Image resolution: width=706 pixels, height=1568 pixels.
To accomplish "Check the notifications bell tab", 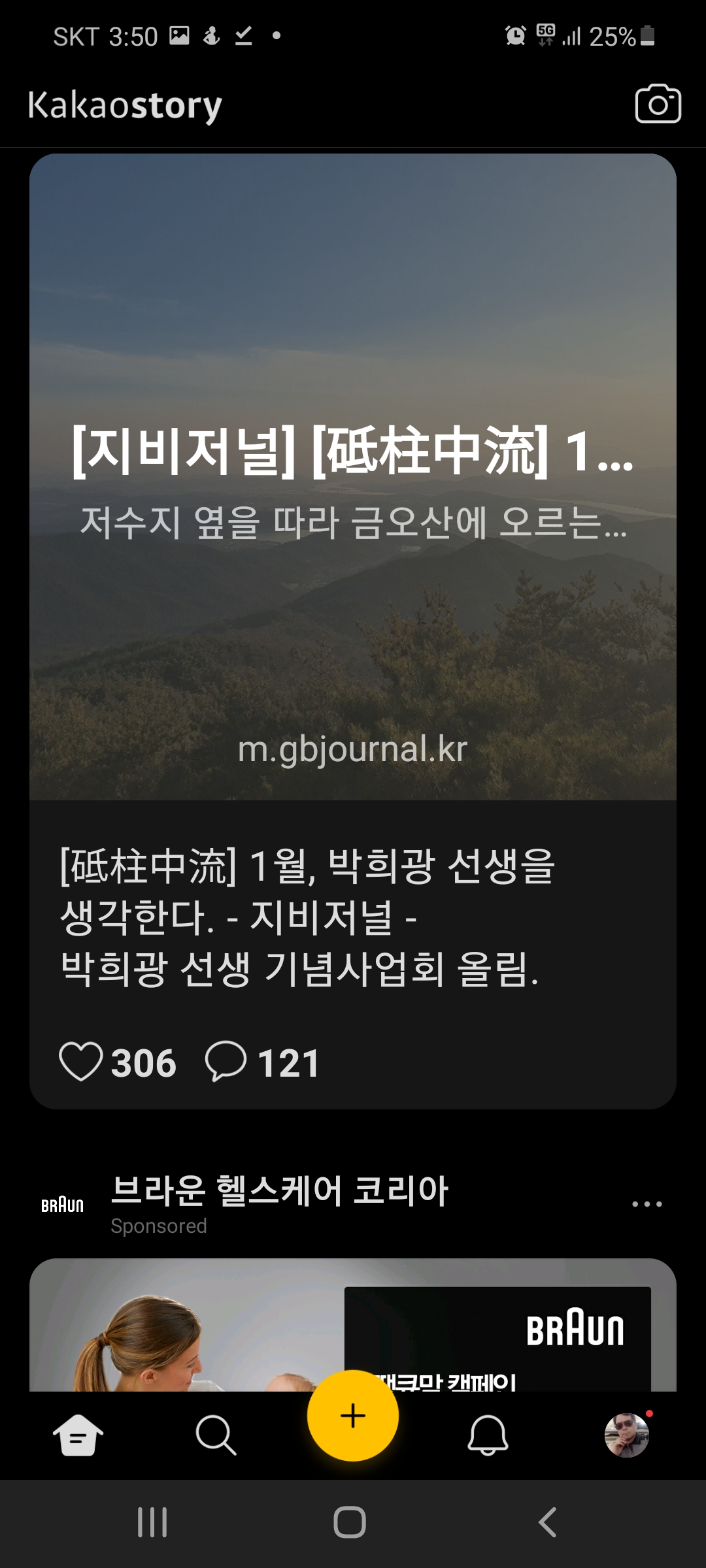I will tap(488, 1435).
